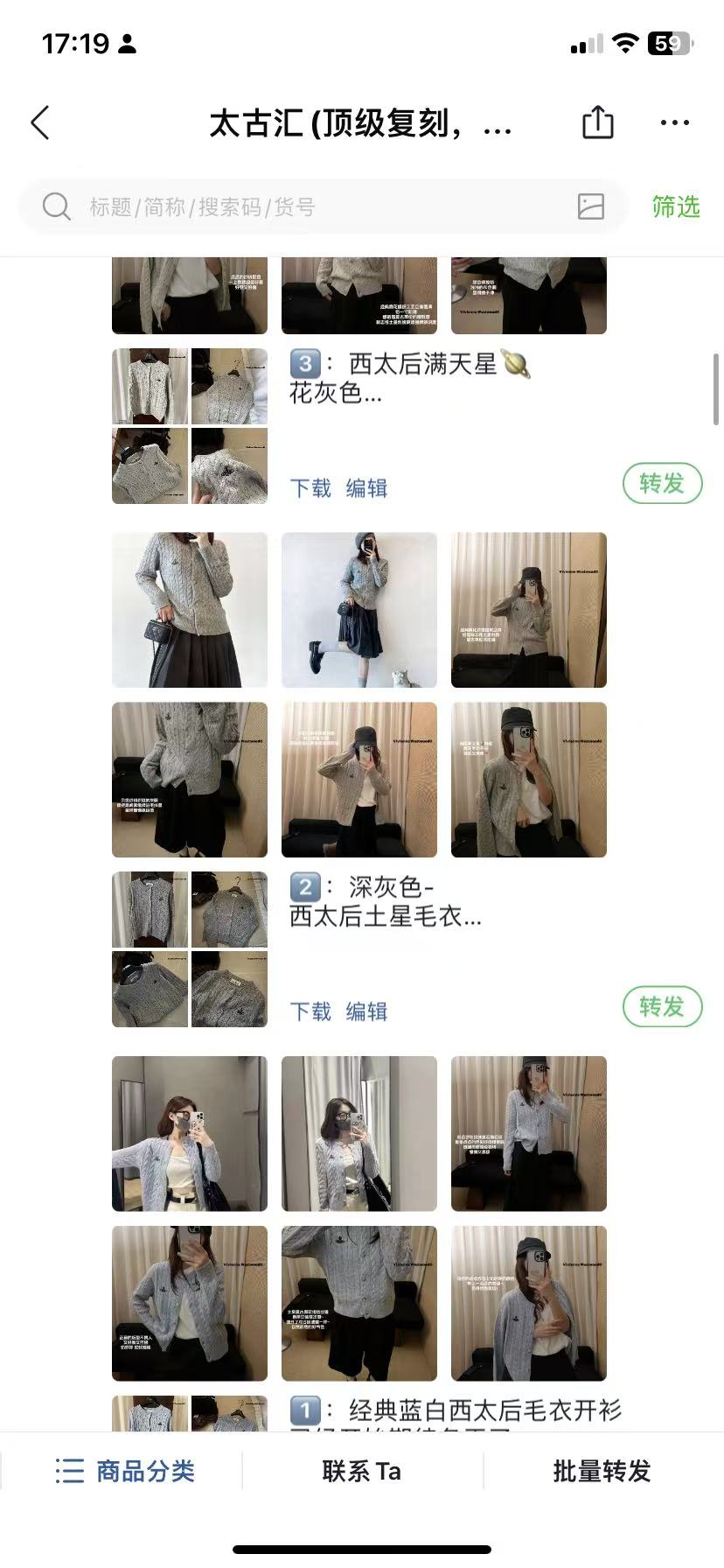Image resolution: width=724 pixels, height=1568 pixels.
Task: Tap the search field for titles and codes
Action: 306,207
